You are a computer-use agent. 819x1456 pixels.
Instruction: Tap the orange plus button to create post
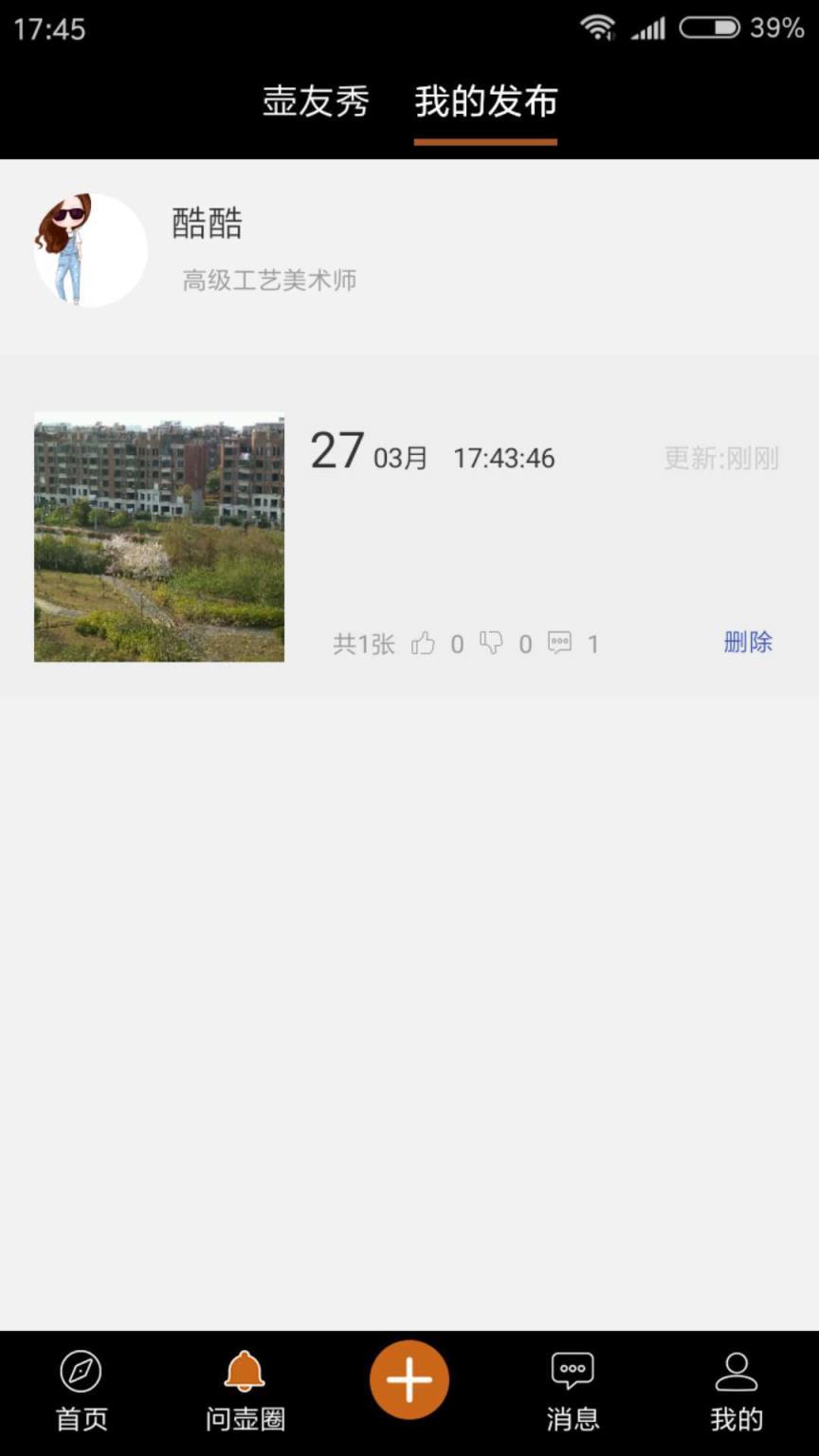point(409,1379)
